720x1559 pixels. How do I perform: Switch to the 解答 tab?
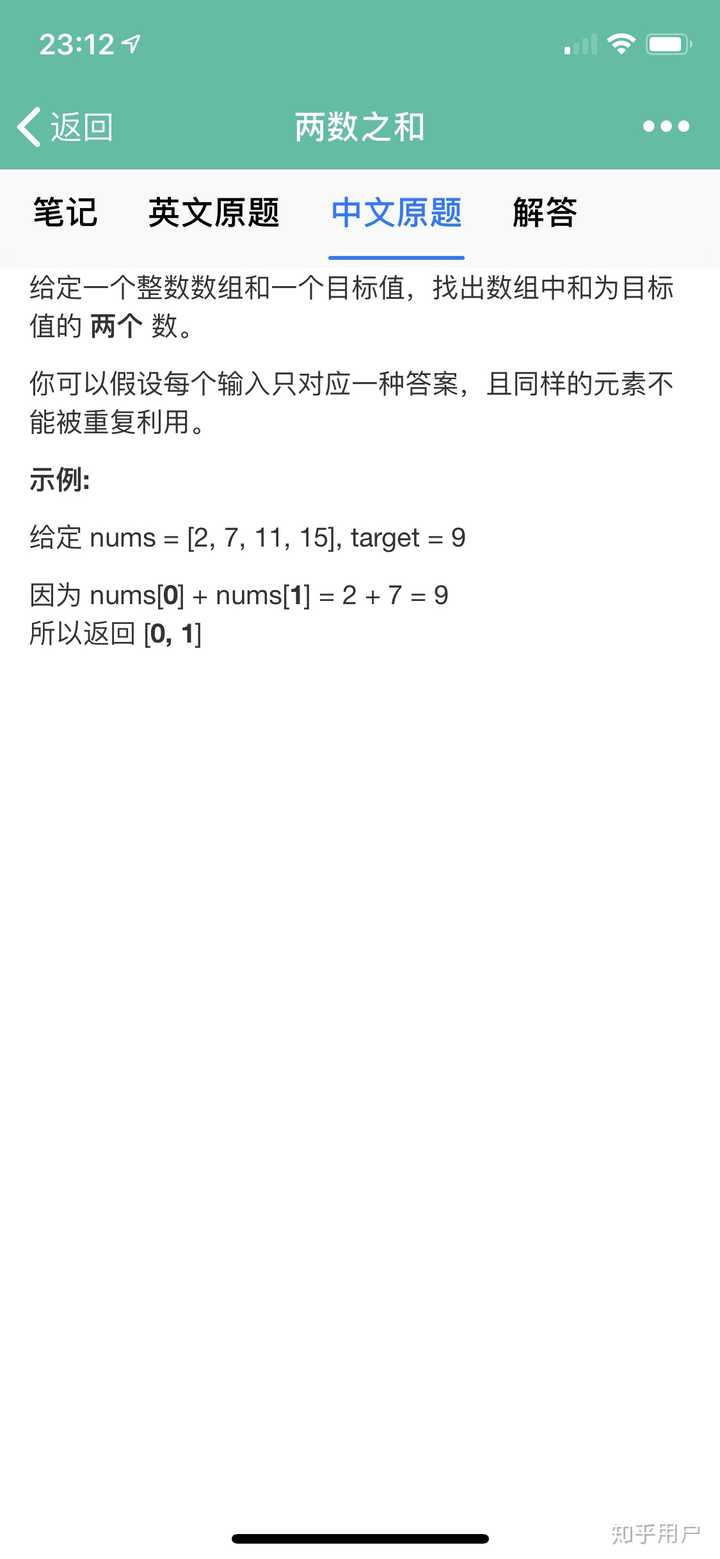pyautogui.click(x=544, y=213)
